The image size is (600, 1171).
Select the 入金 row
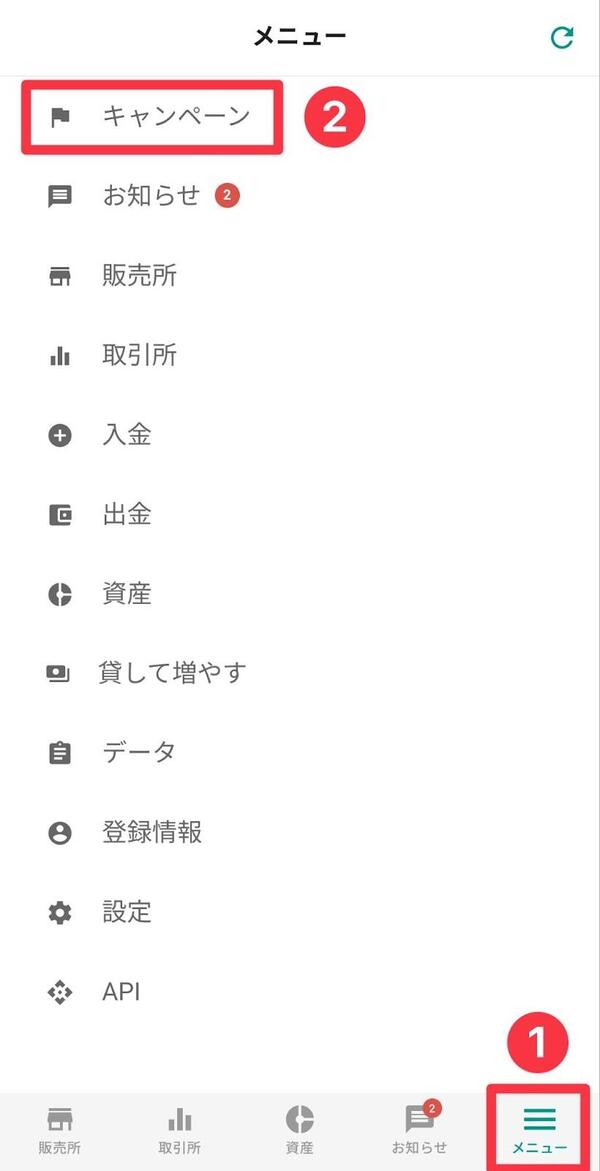tap(127, 435)
